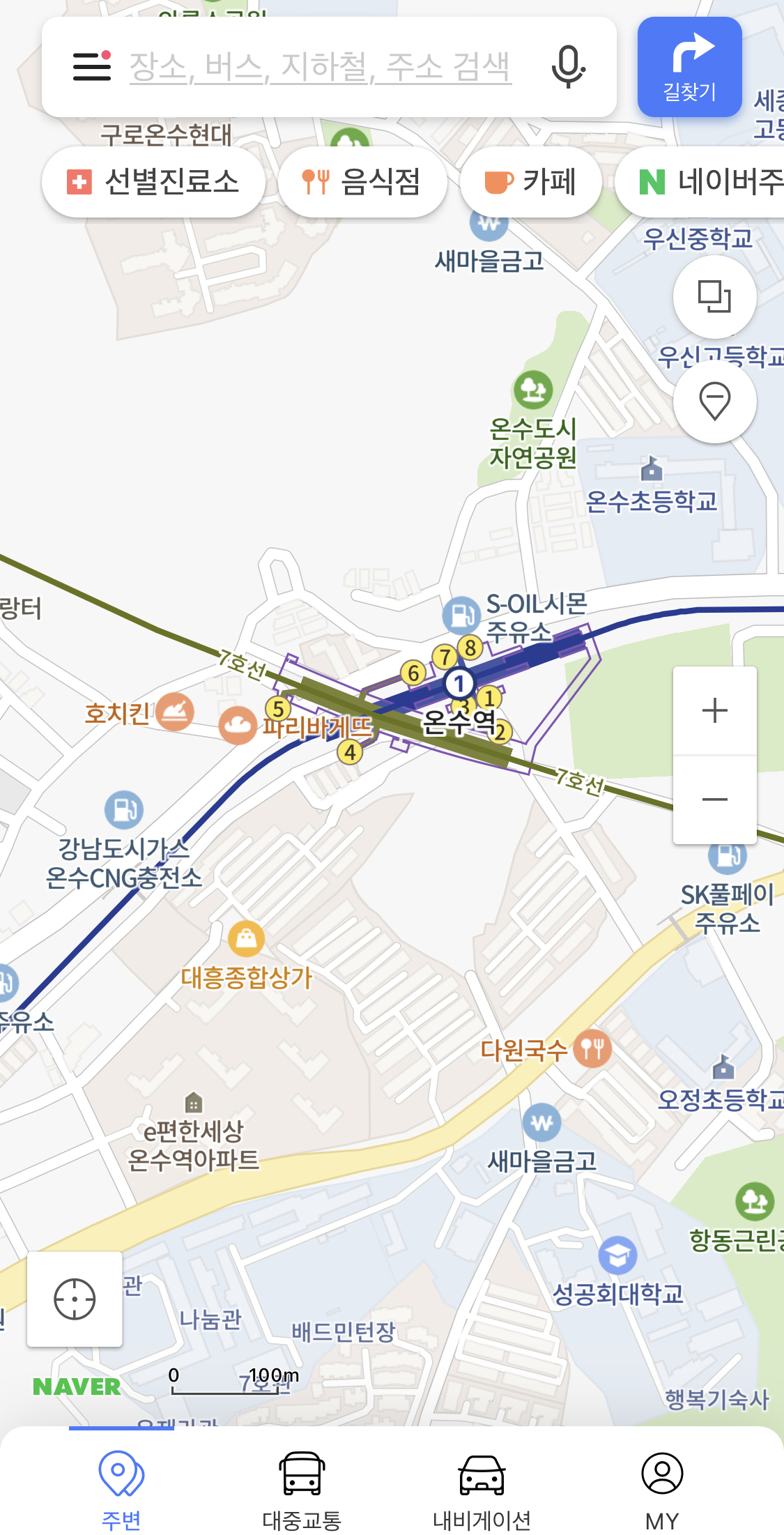Select the 온수역 station marker
The image size is (784, 1535).
click(x=459, y=684)
